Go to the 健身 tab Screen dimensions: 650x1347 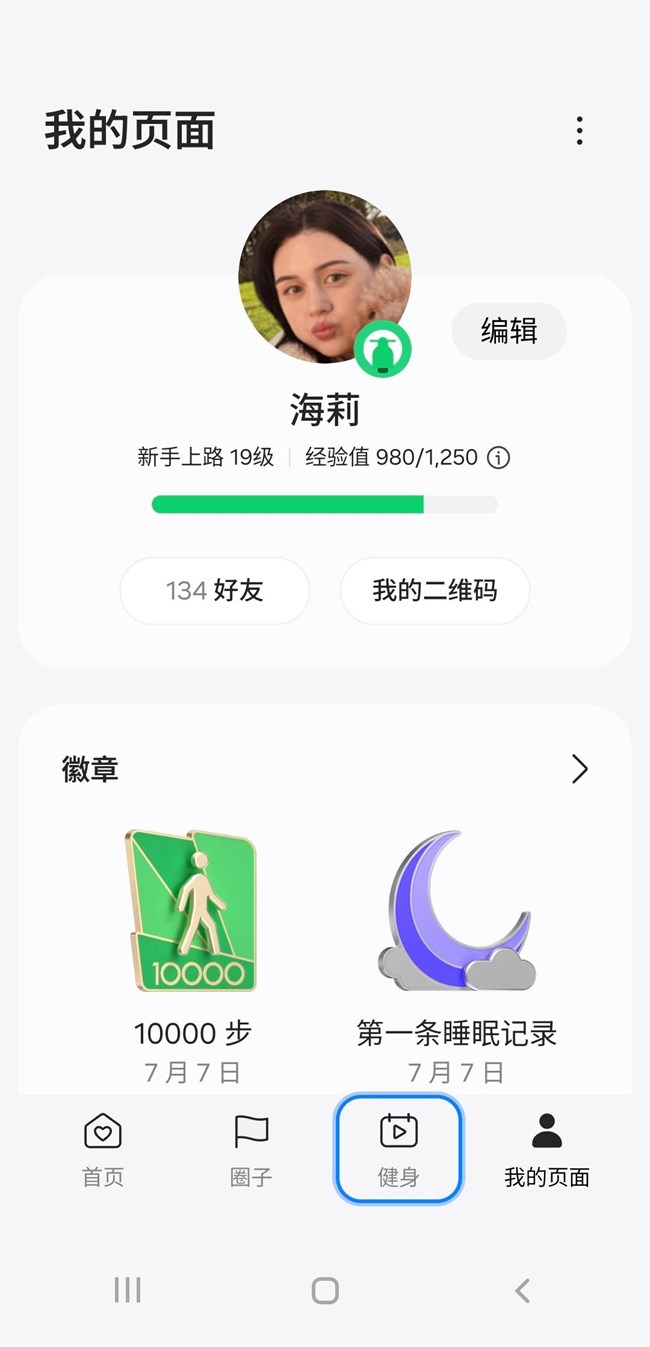398,1148
